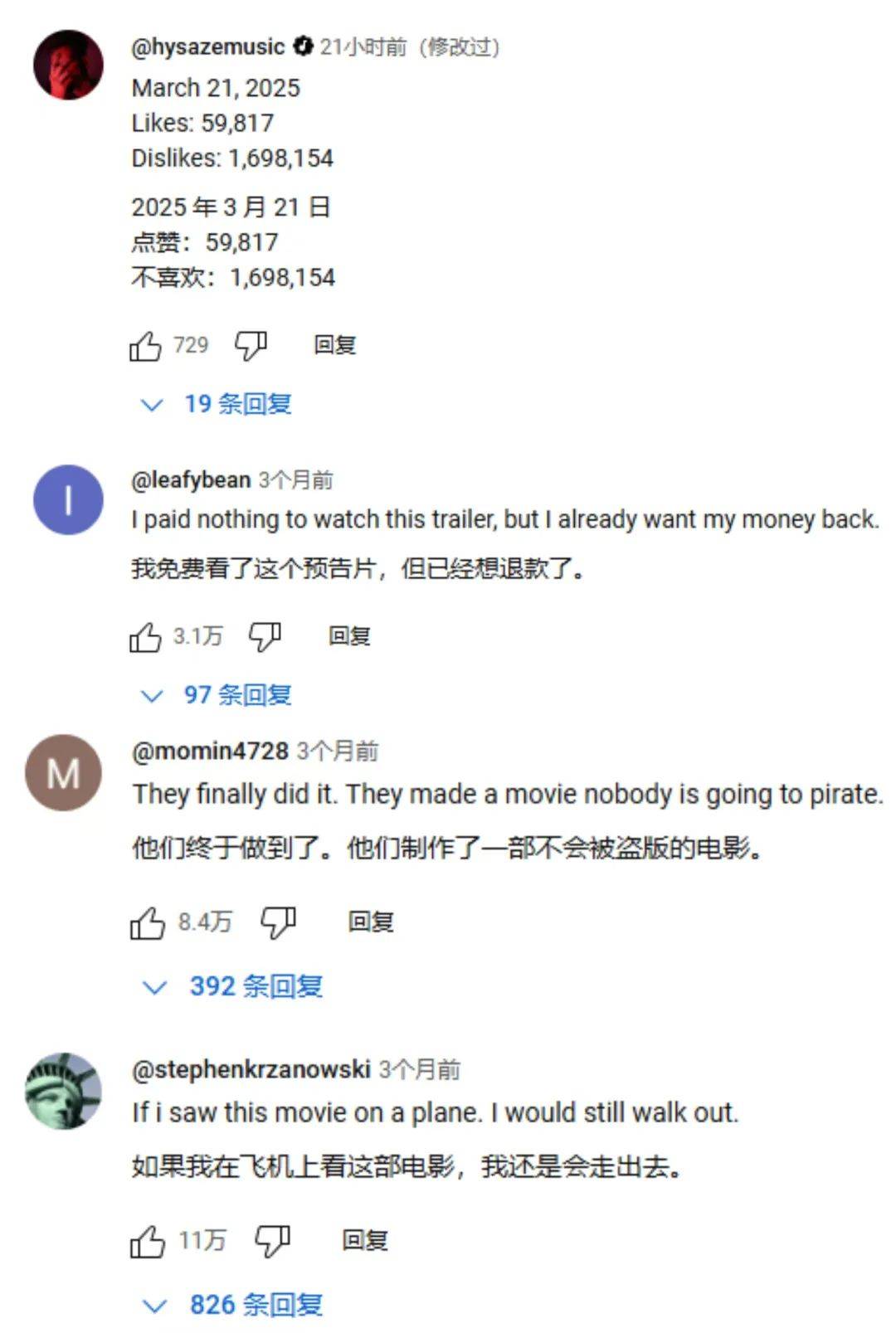The height and width of the screenshot is (1333, 896).
Task: Like @leafybean's comment
Action: tap(145, 637)
